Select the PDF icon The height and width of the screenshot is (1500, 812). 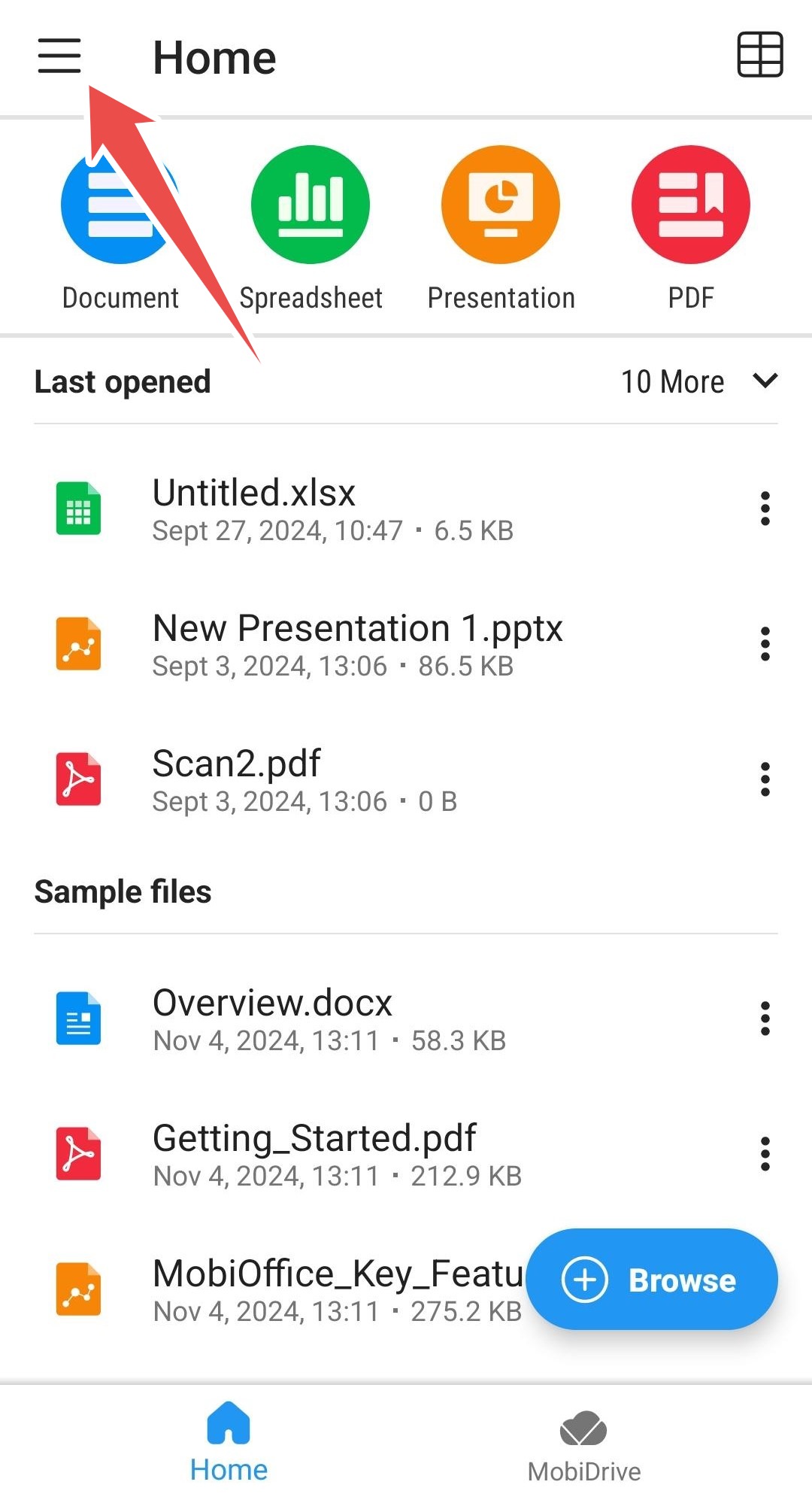tap(691, 205)
